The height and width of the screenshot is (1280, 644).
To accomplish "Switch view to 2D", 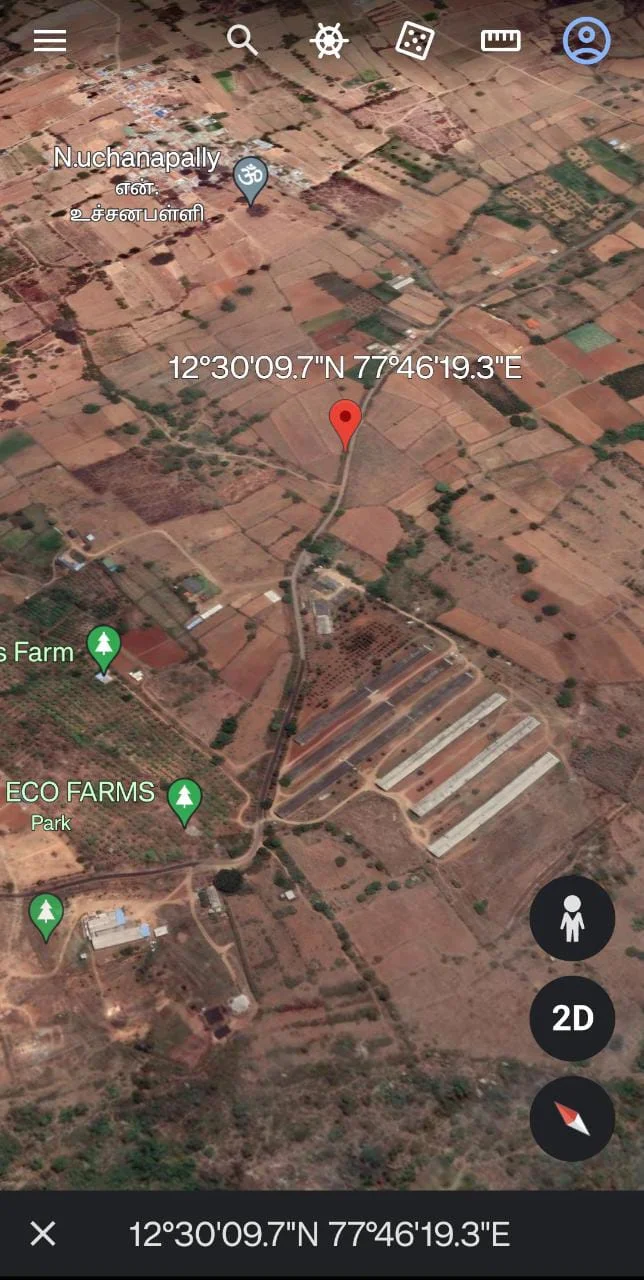I will (x=572, y=1018).
